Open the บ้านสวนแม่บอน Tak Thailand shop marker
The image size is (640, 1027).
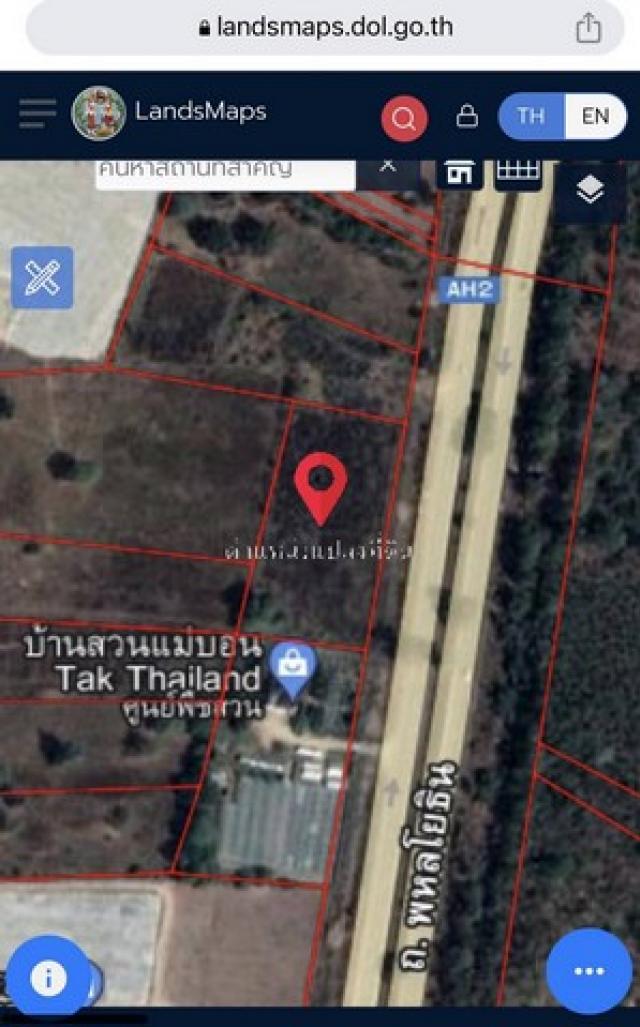tap(293, 670)
